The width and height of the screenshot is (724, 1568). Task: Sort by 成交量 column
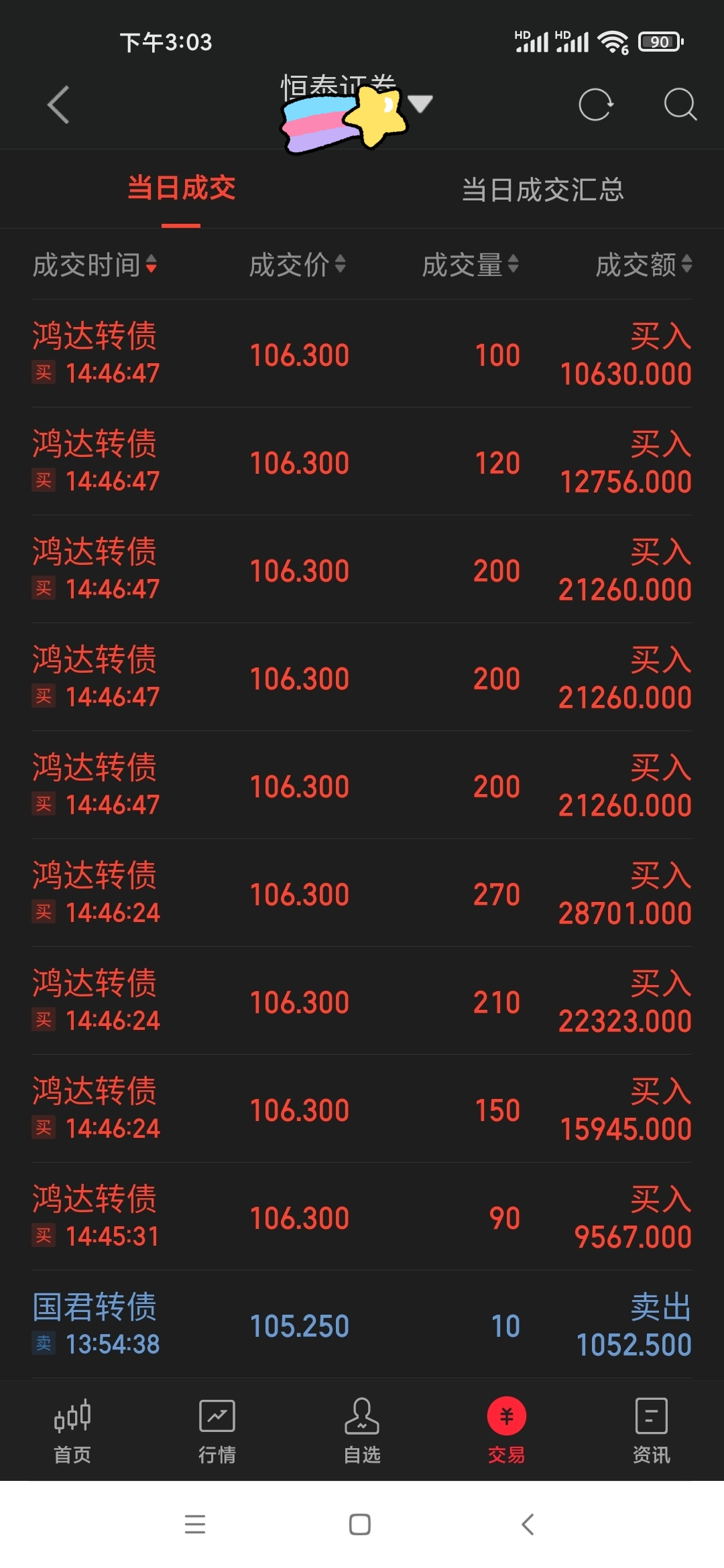[x=470, y=265]
